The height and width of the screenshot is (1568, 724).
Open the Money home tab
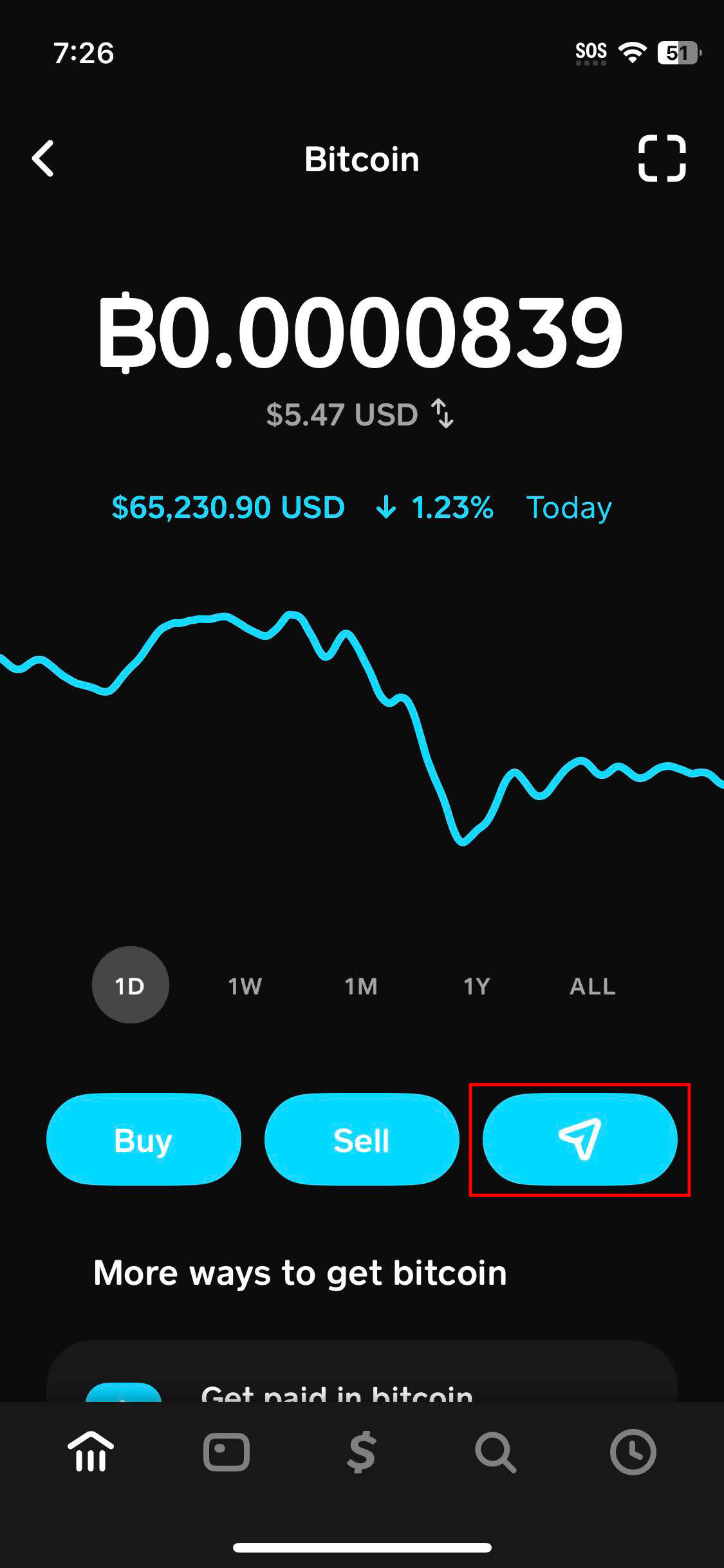(x=91, y=1453)
